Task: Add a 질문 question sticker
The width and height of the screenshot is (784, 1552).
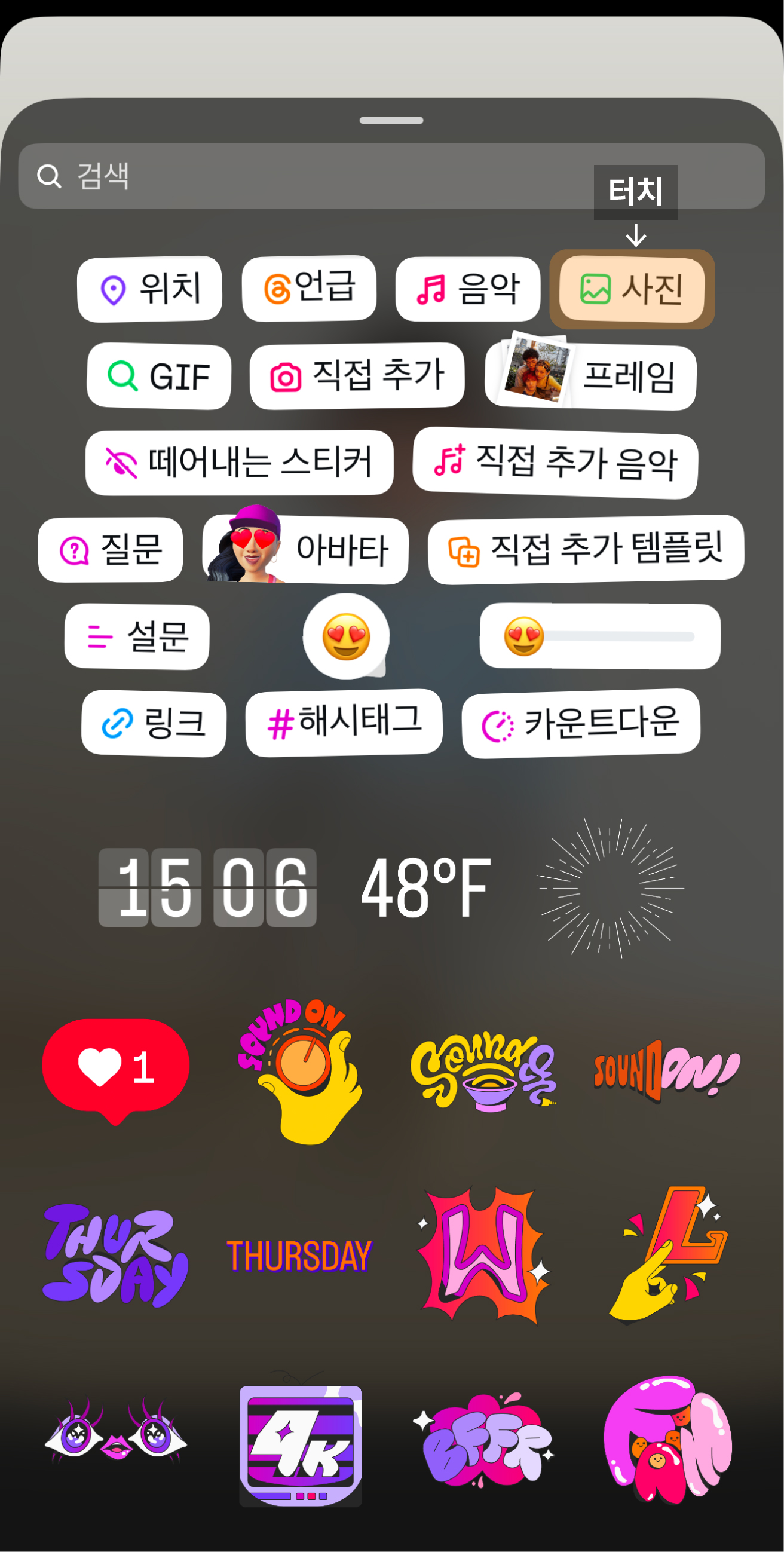Action: coord(111,549)
